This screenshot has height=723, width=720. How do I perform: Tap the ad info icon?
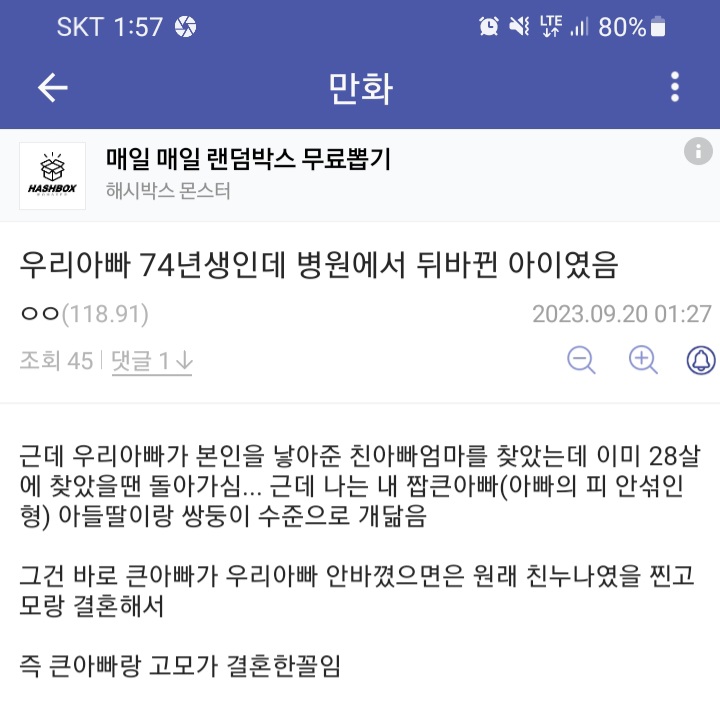pyautogui.click(x=698, y=151)
